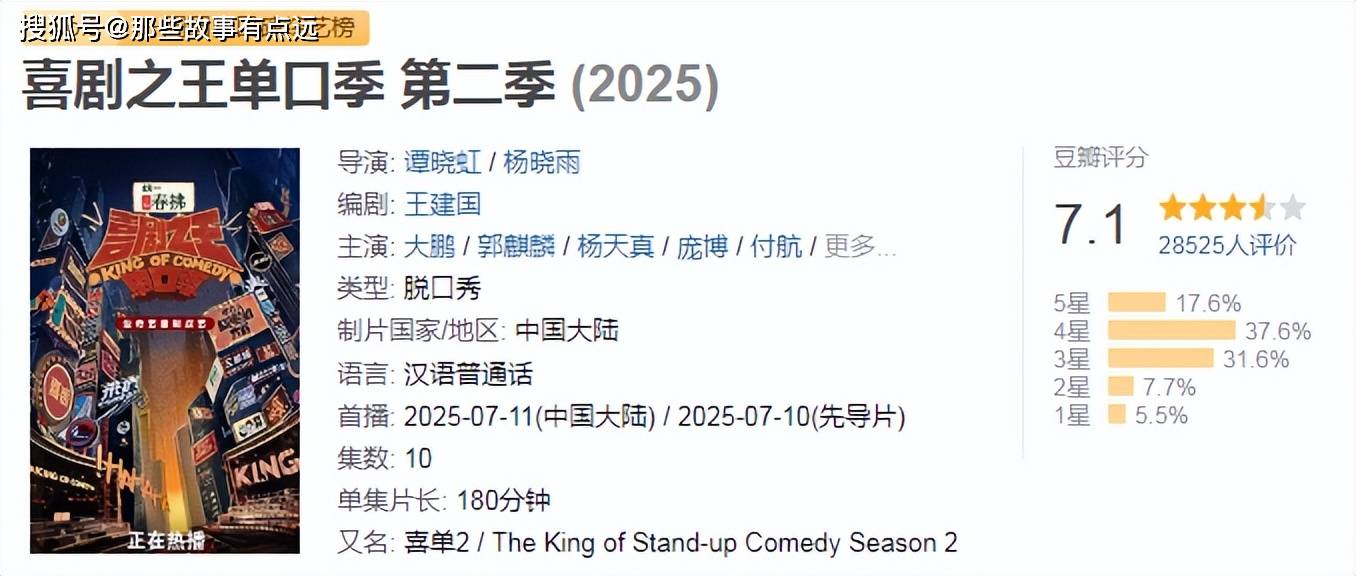The height and width of the screenshot is (576, 1356).
Task: Open 杨天真's profile page
Action: pos(615,246)
